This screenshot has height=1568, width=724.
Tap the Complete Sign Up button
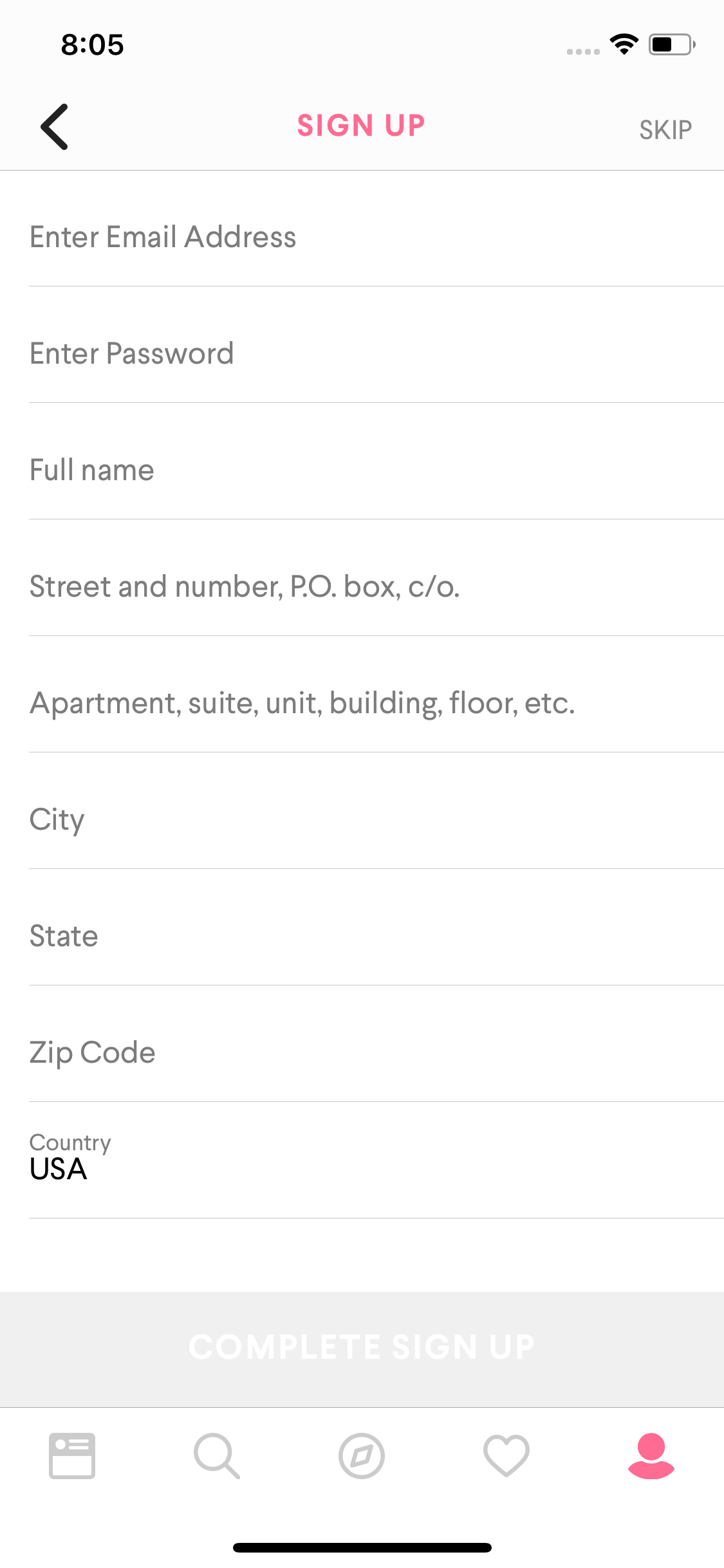362,1349
